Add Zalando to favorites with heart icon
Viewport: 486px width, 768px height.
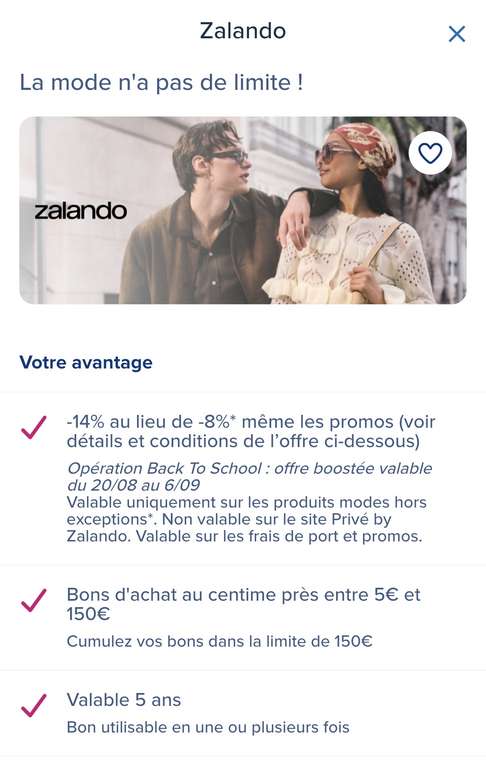tap(430, 153)
